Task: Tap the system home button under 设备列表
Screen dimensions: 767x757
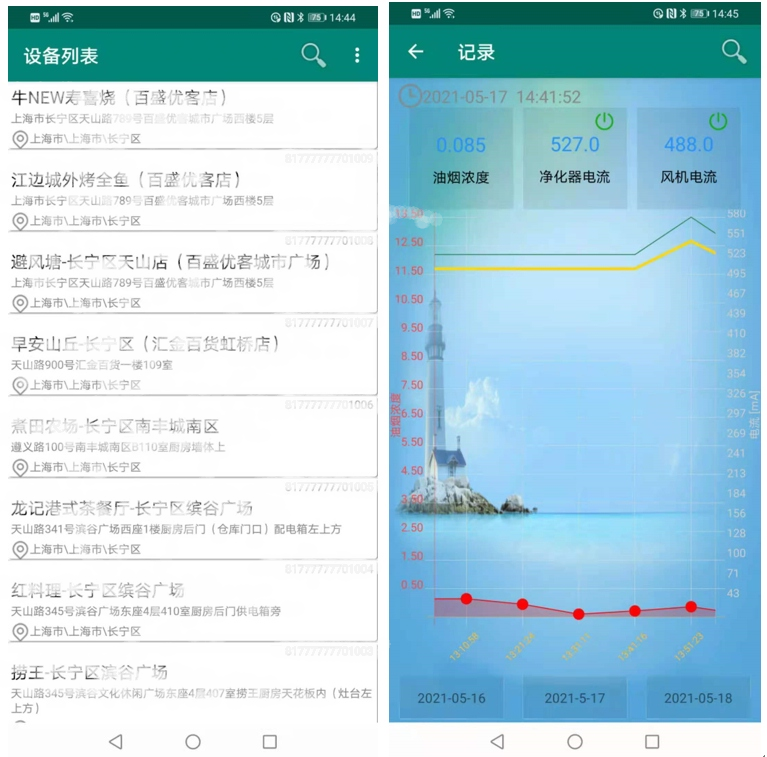Action: (x=193, y=741)
